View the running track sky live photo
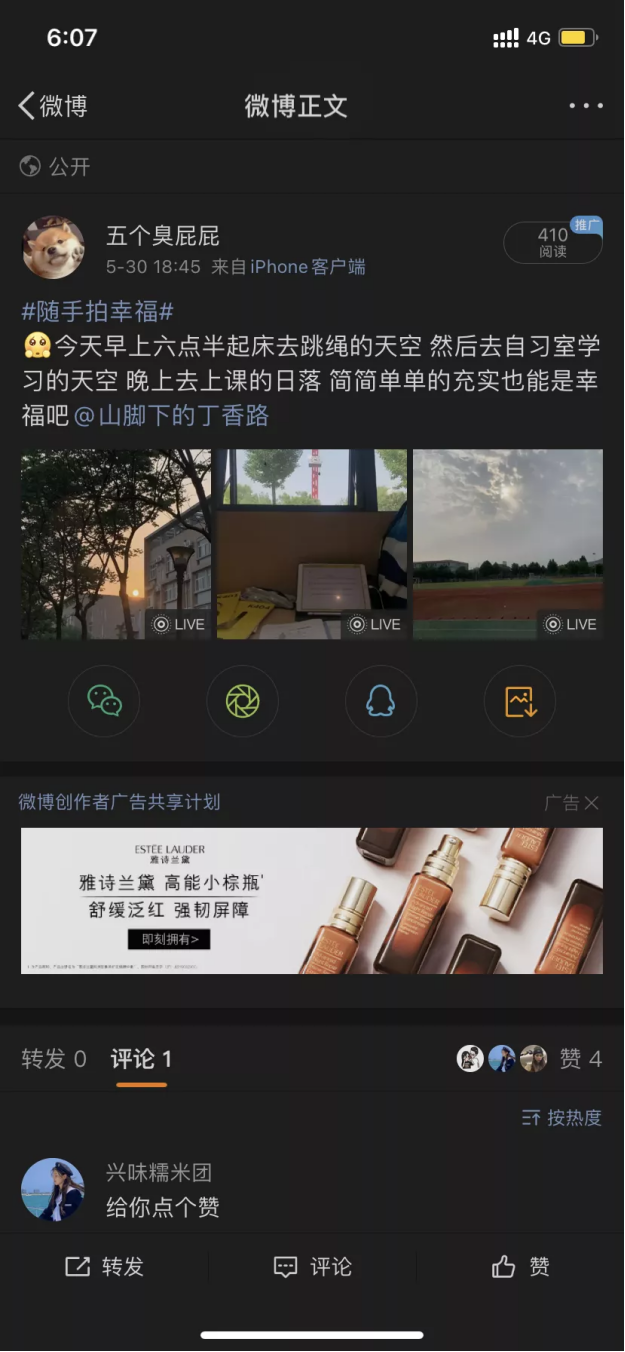Viewport: 625px width, 1352px height. (x=508, y=544)
